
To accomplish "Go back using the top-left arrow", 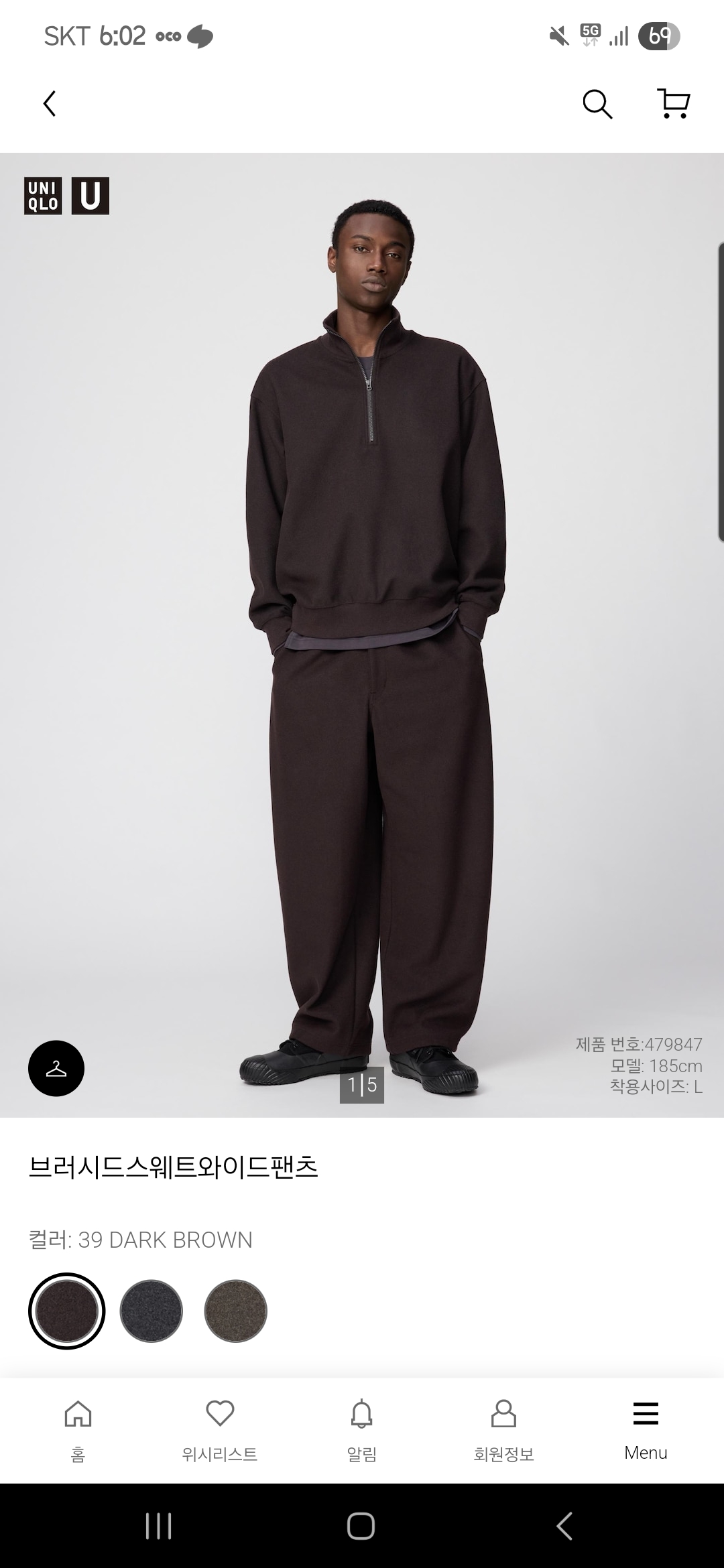I will (x=50, y=104).
